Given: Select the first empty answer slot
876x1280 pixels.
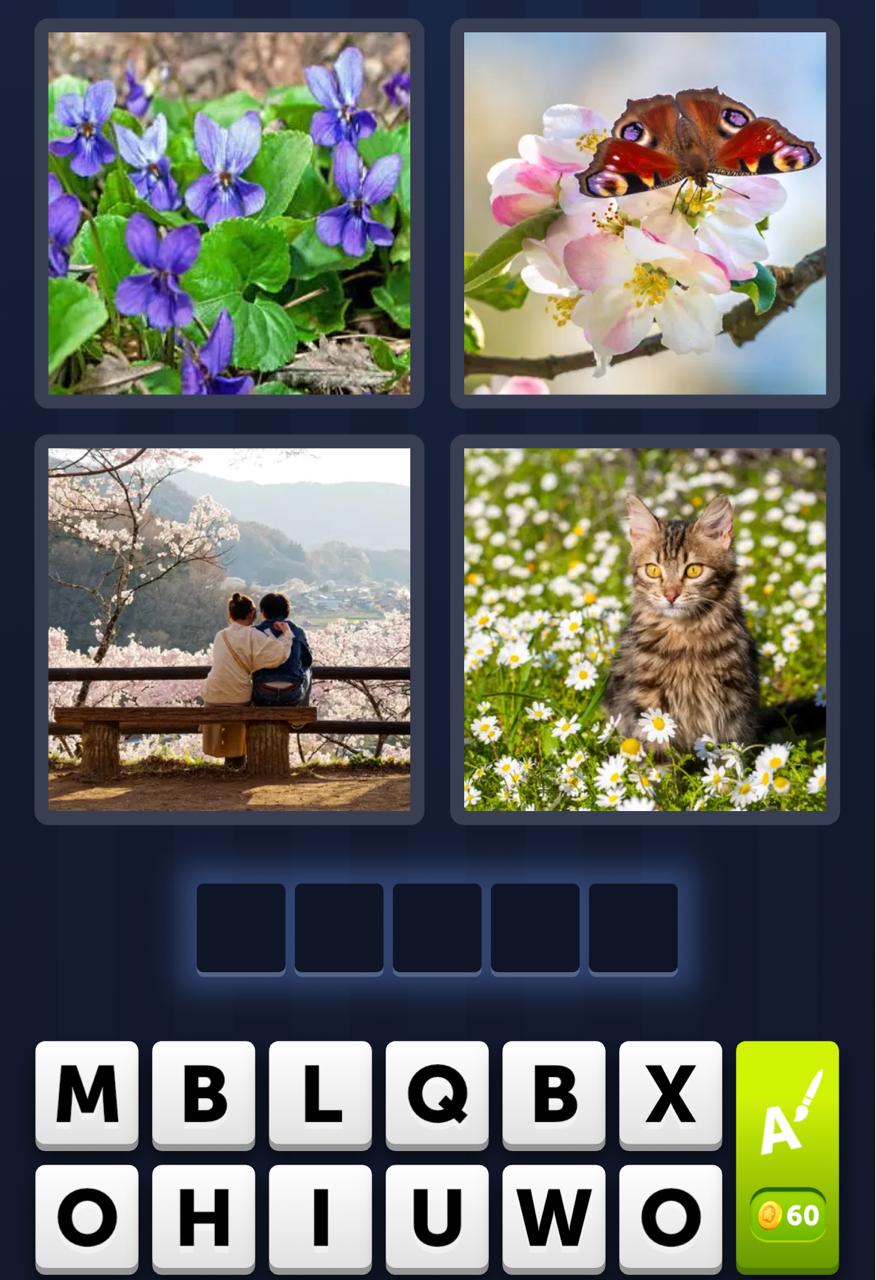Looking at the screenshot, I should click(x=239, y=928).
